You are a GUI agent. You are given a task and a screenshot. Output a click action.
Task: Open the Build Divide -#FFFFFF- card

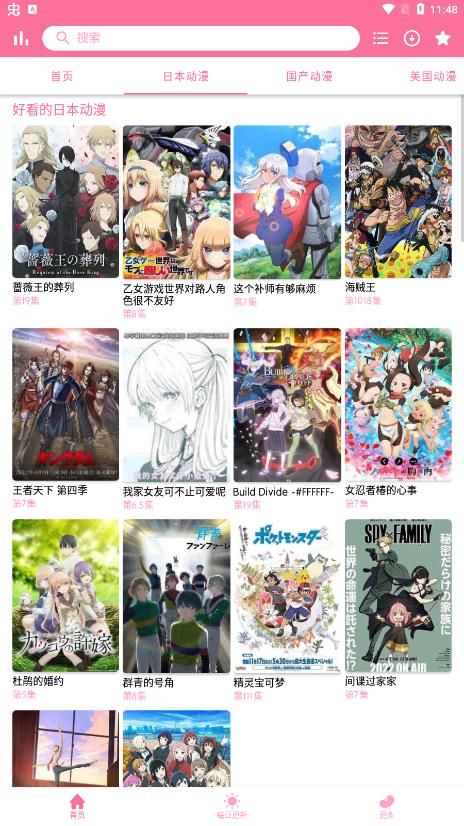pyautogui.click(x=288, y=419)
